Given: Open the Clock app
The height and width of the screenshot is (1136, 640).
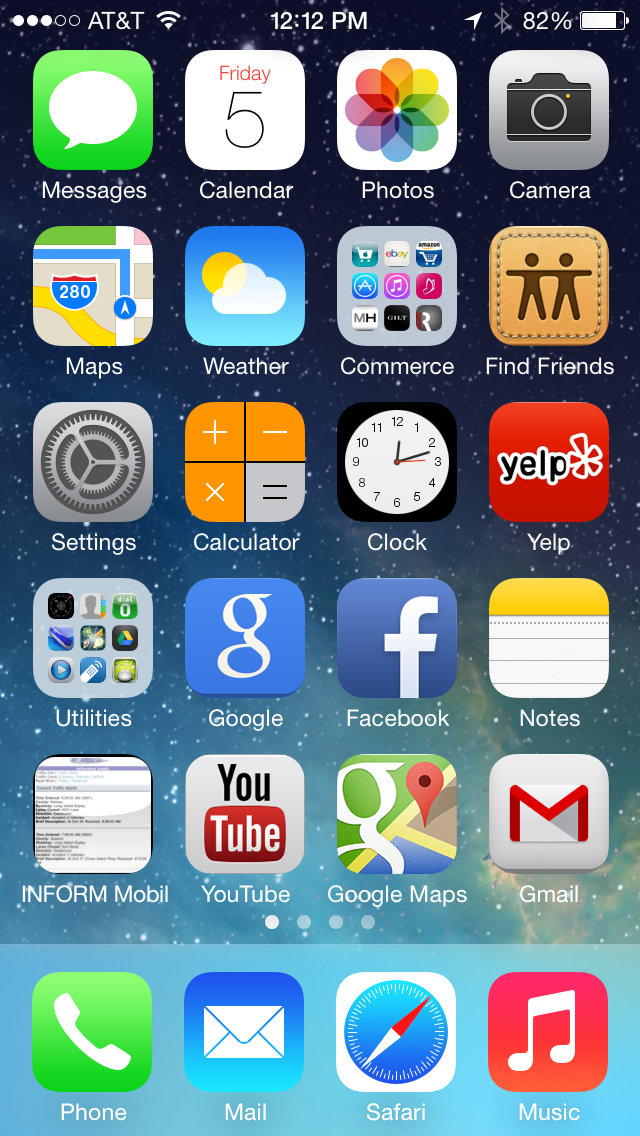Looking at the screenshot, I should coord(397,463).
